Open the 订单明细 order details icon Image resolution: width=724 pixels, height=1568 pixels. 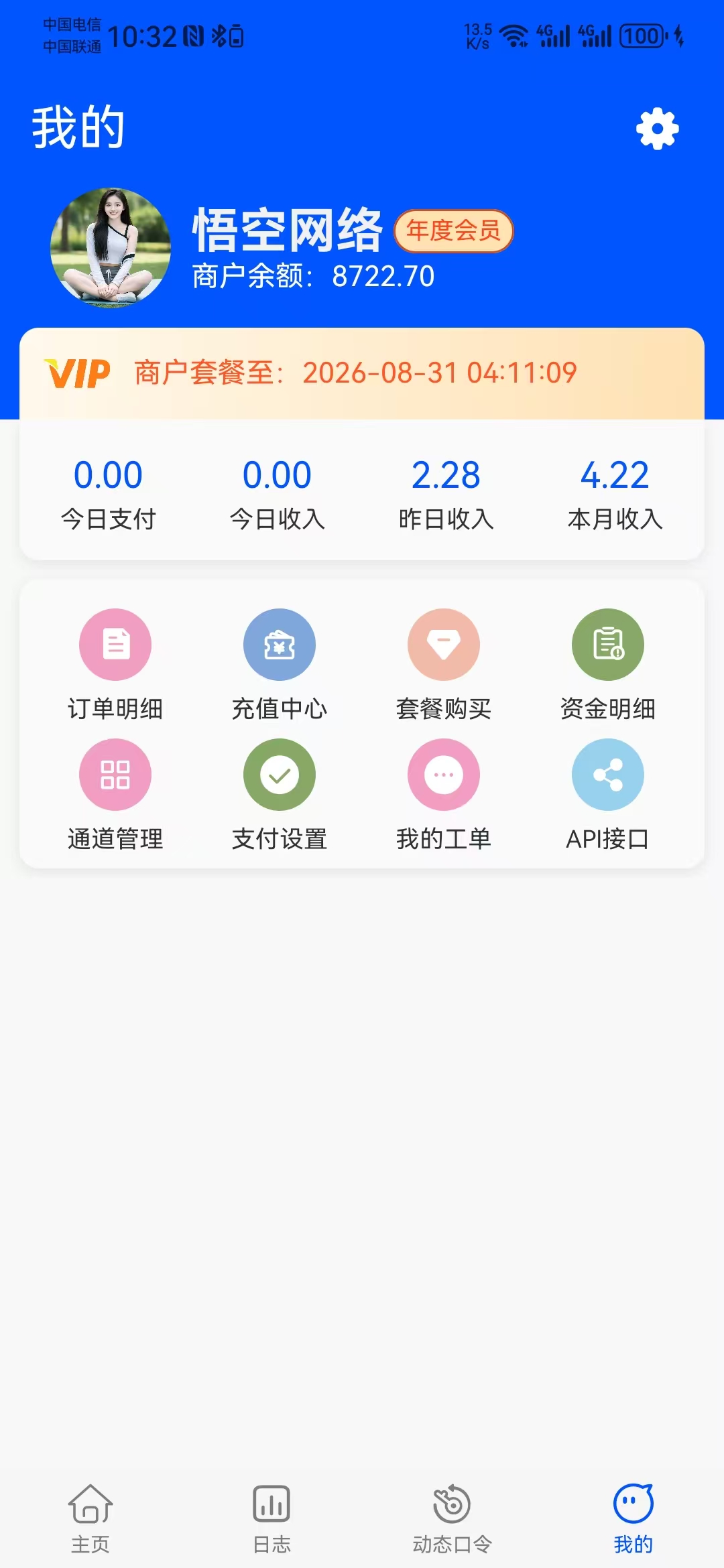click(x=115, y=644)
